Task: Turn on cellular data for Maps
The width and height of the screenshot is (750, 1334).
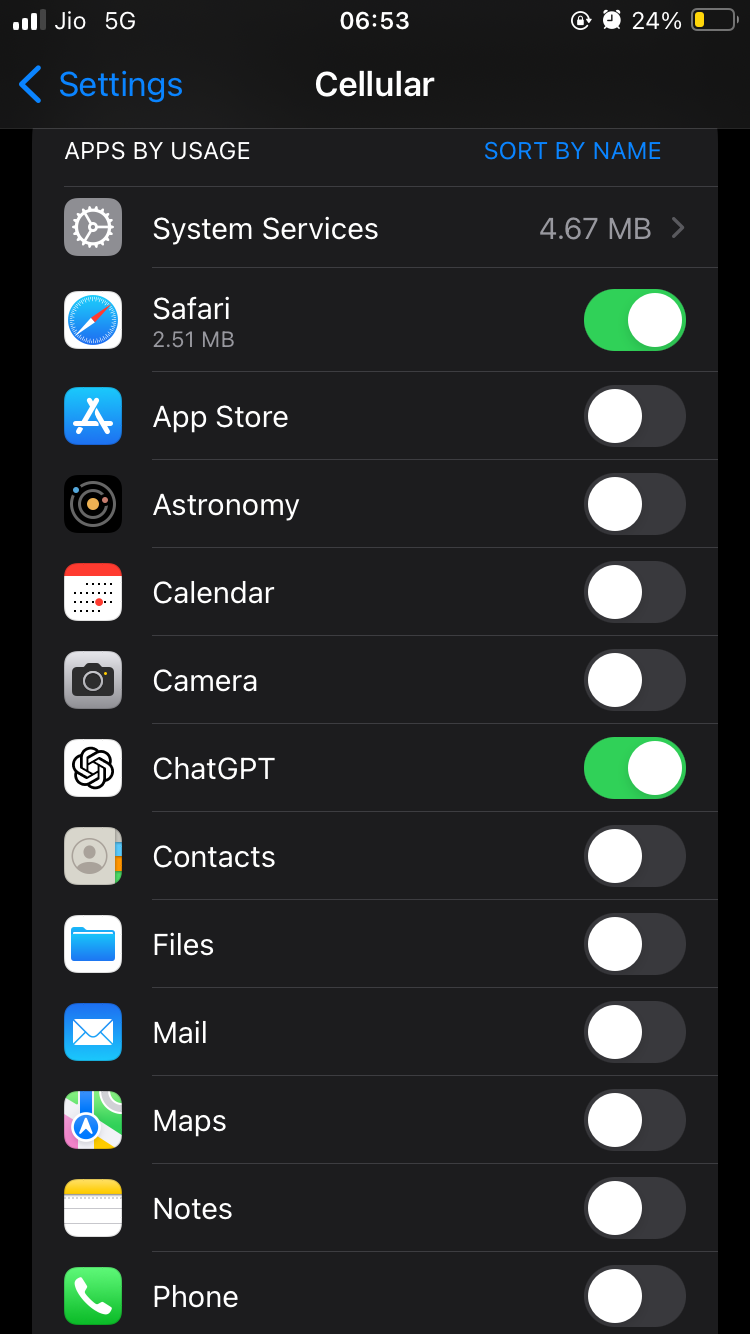Action: tap(634, 1120)
